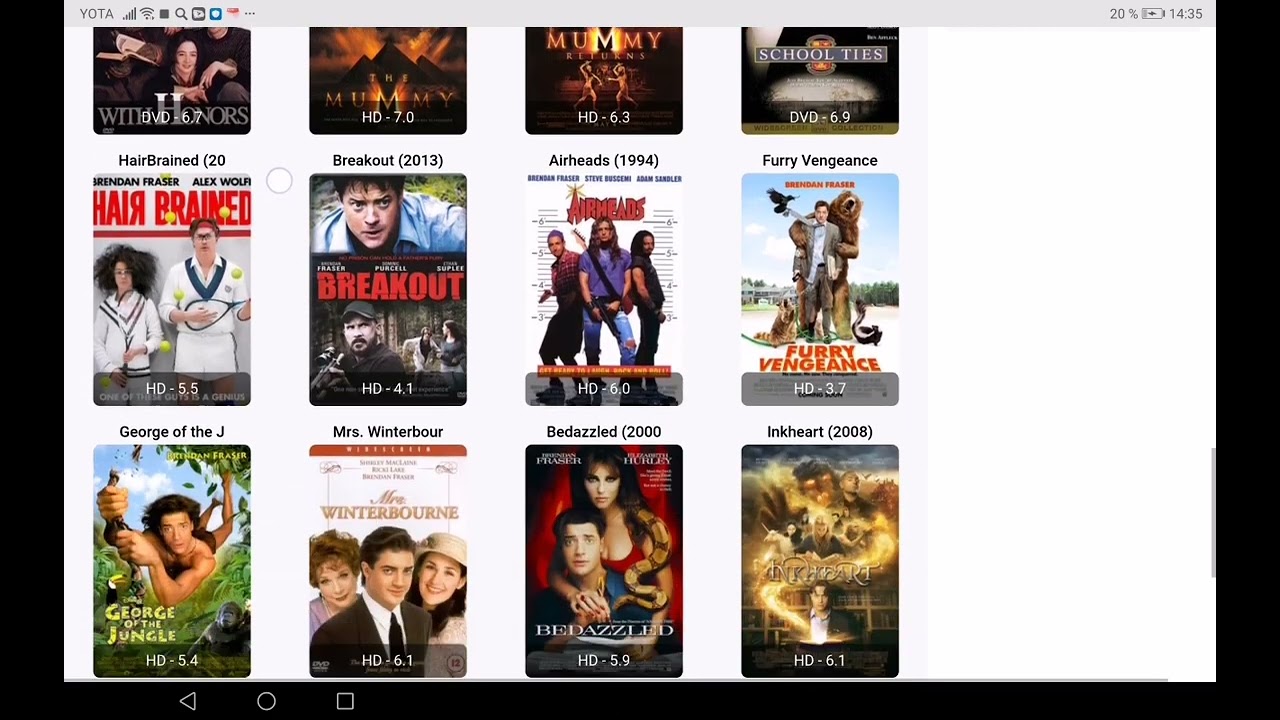Open George of the Jungle poster

click(x=172, y=560)
